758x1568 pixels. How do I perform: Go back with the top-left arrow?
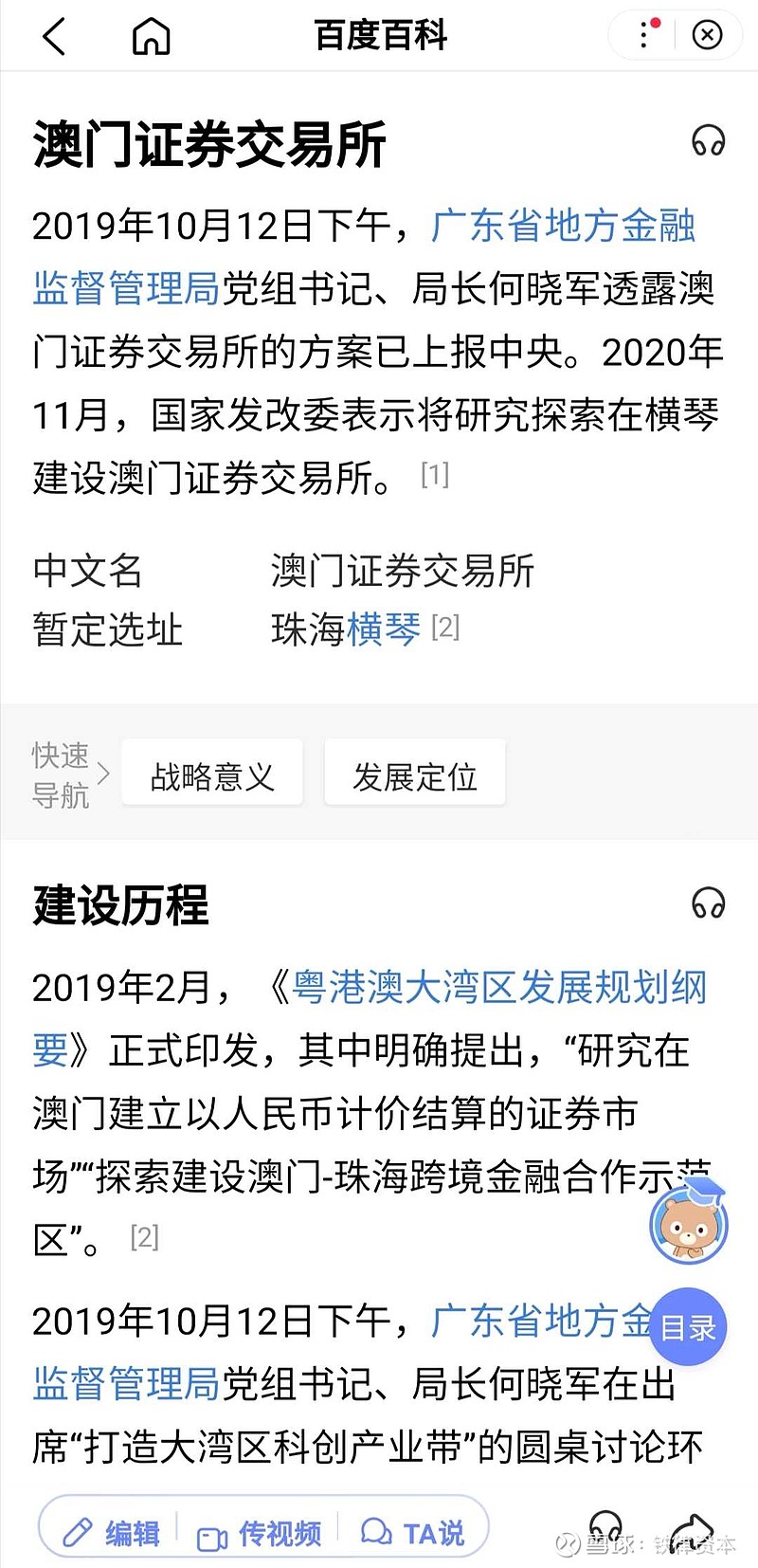pos(54,36)
